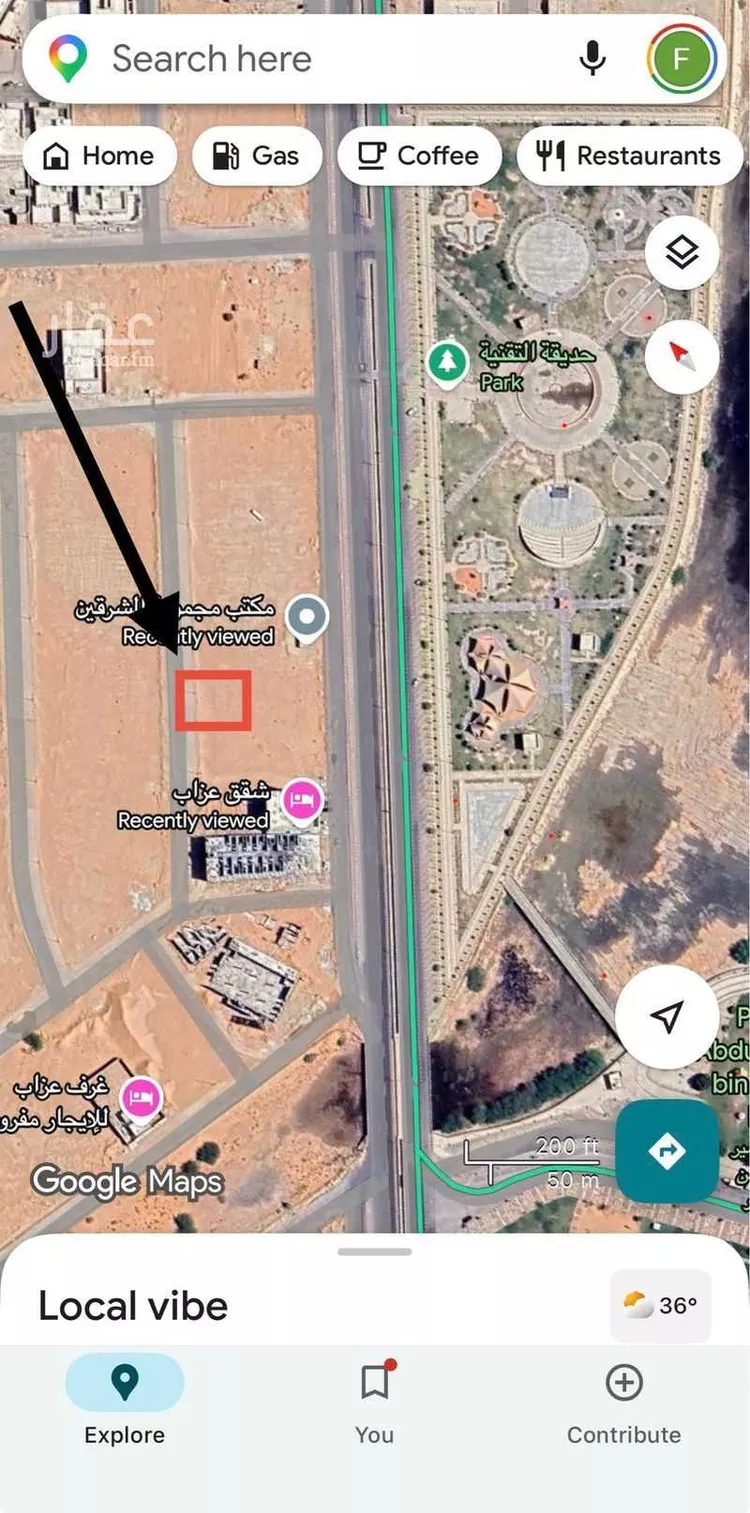
Task: Tap the غرف عزاب hotel marker
Action: [x=141, y=1097]
